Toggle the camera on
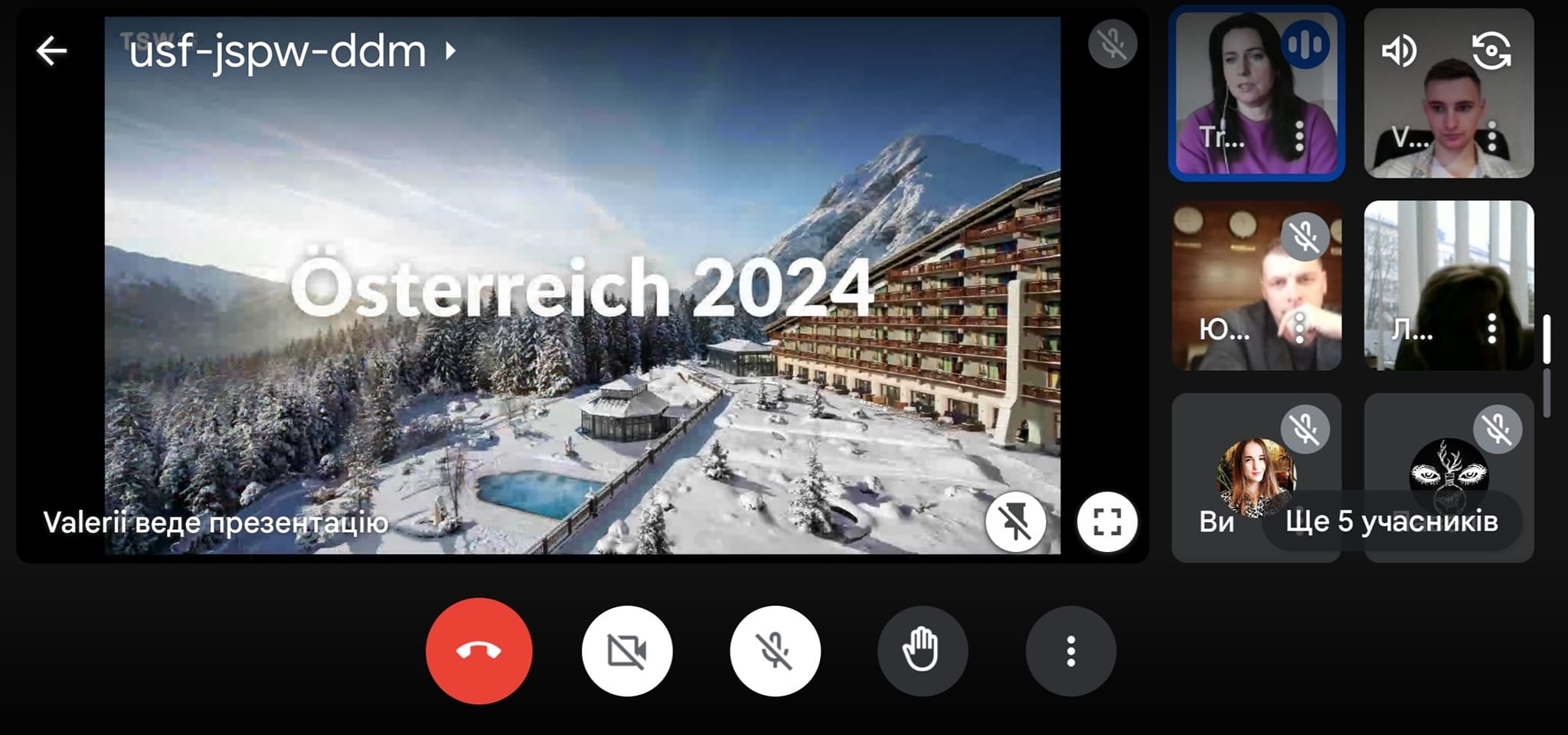 coord(627,652)
